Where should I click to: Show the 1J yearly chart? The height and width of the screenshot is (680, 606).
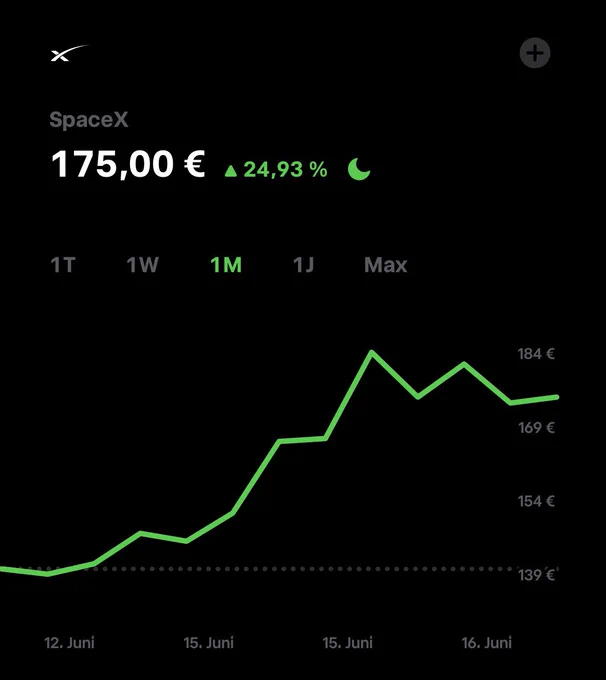(x=303, y=265)
